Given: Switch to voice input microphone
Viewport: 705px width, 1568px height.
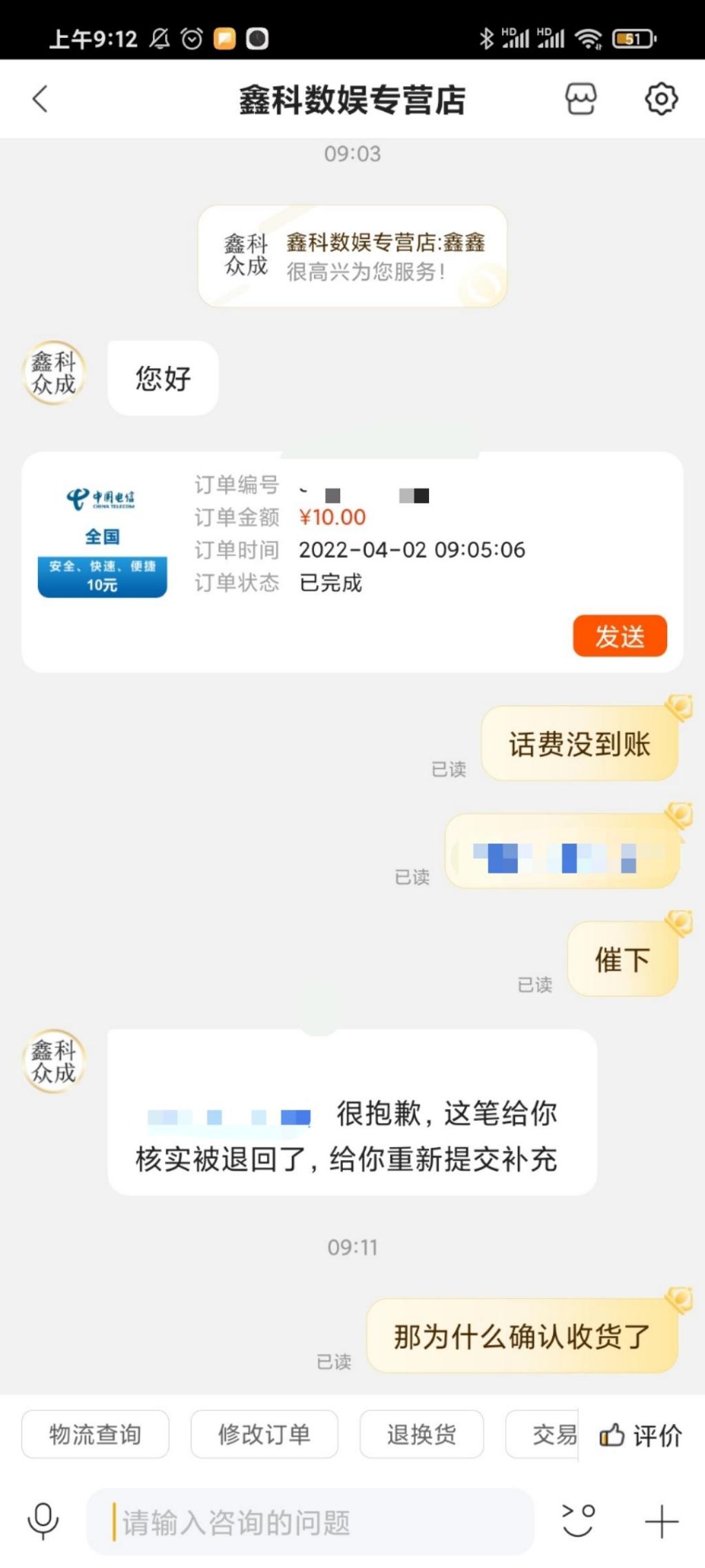Looking at the screenshot, I should click(x=43, y=1521).
